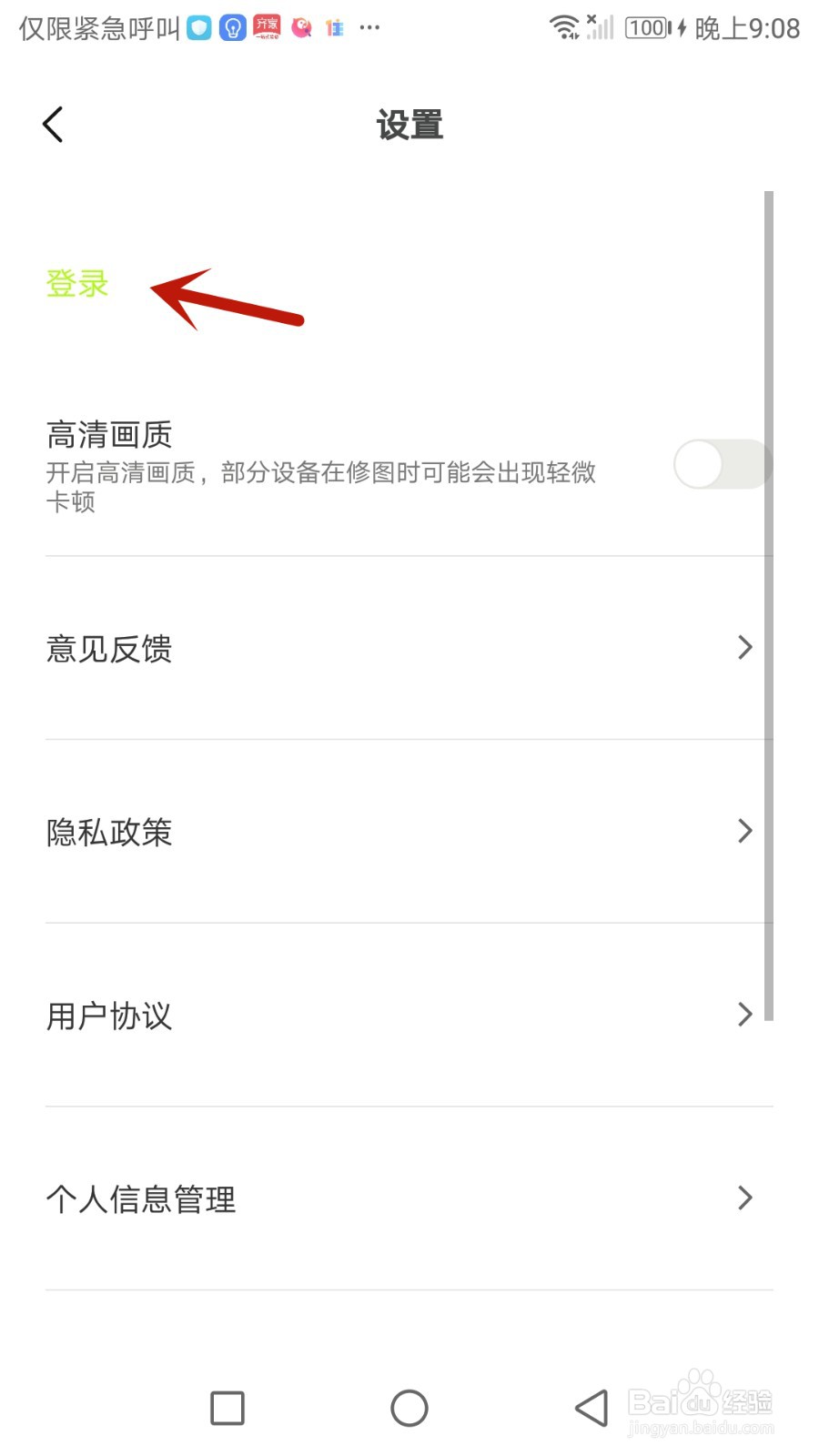Viewport: 819px width, 1456px height.
Task: Expand the 用户协议 user agreement row
Action: click(745, 1015)
